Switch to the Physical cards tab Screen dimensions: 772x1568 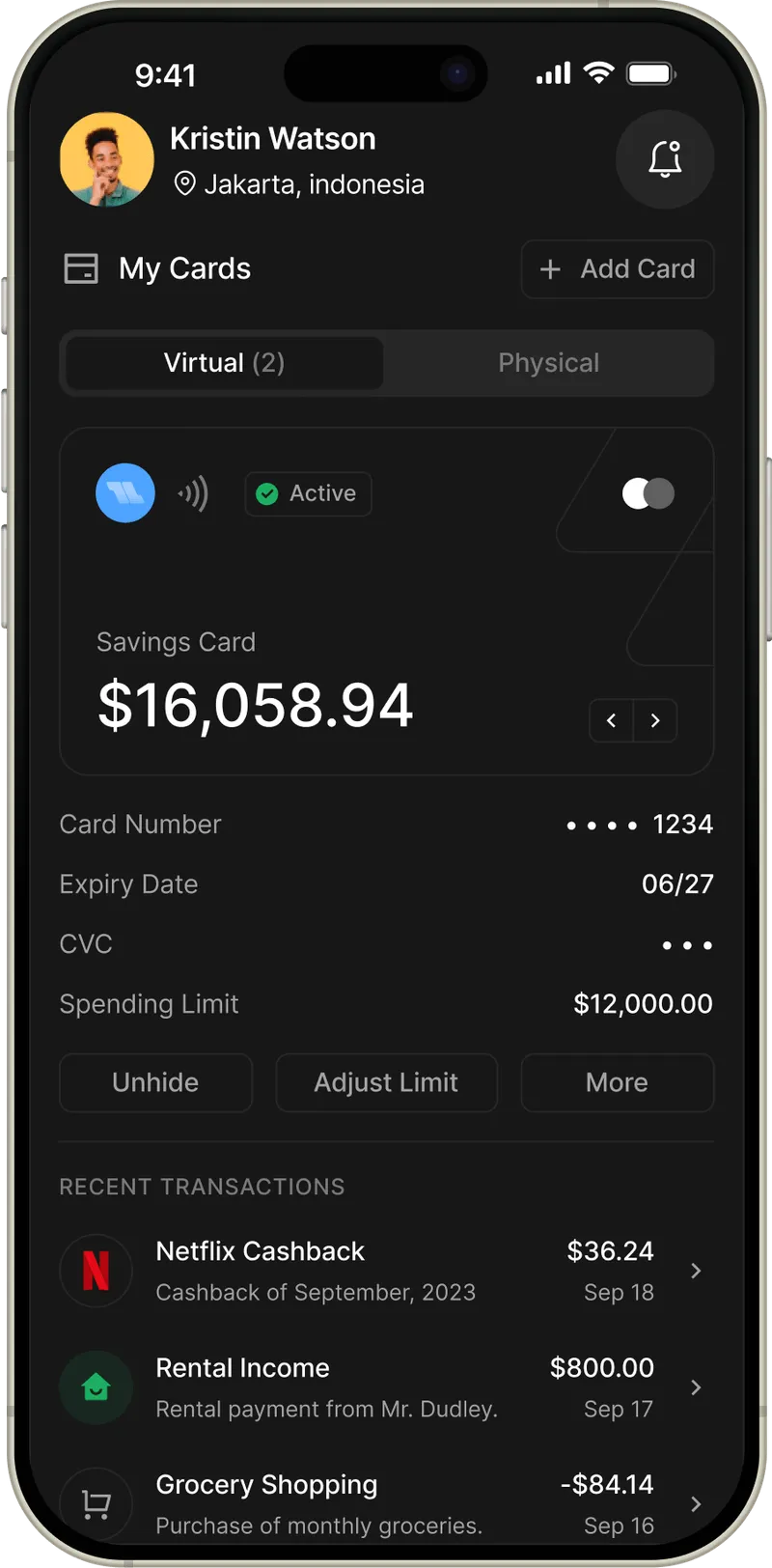(548, 363)
